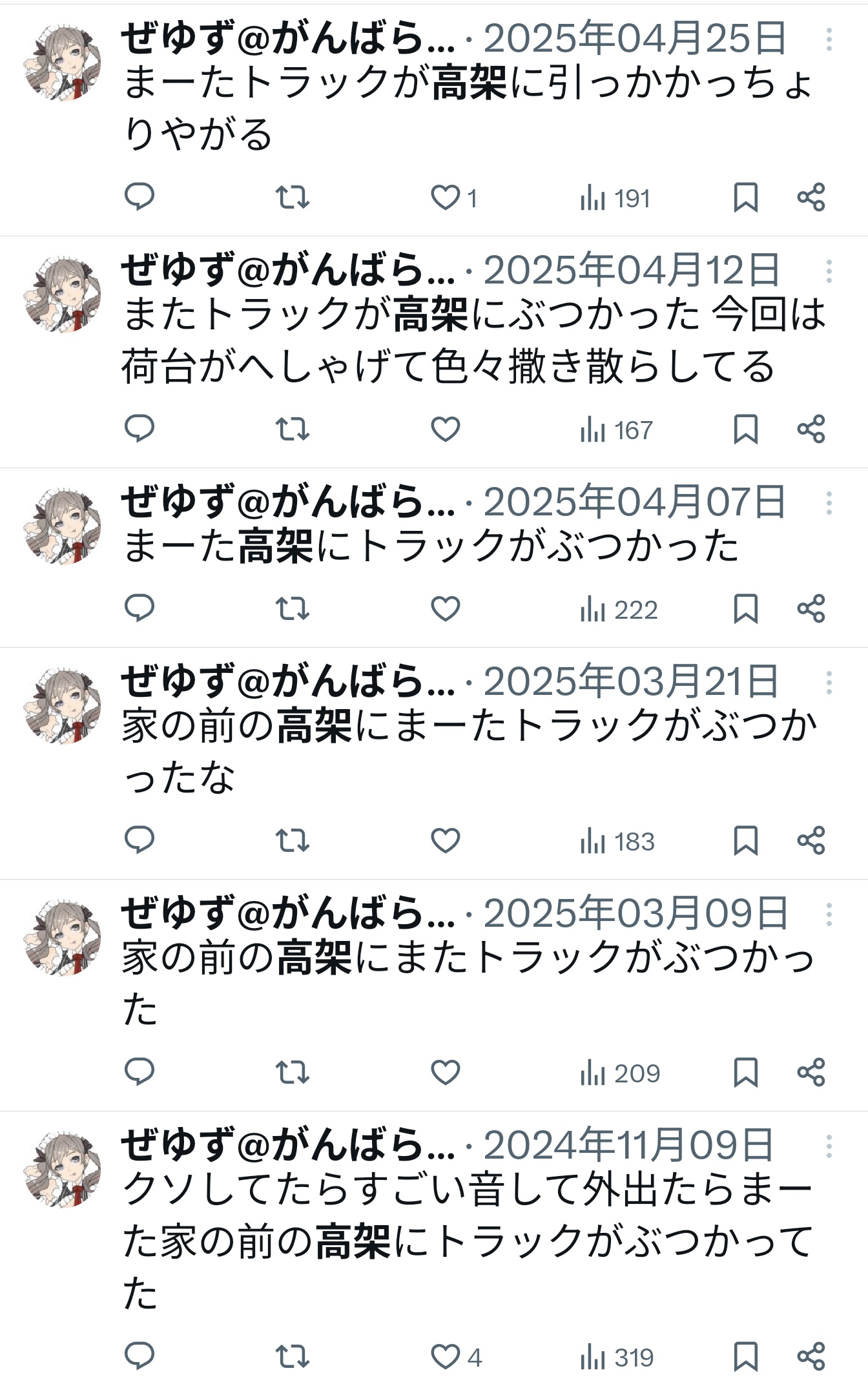Bookmark the 2025年03月21日 tweet

(x=745, y=841)
